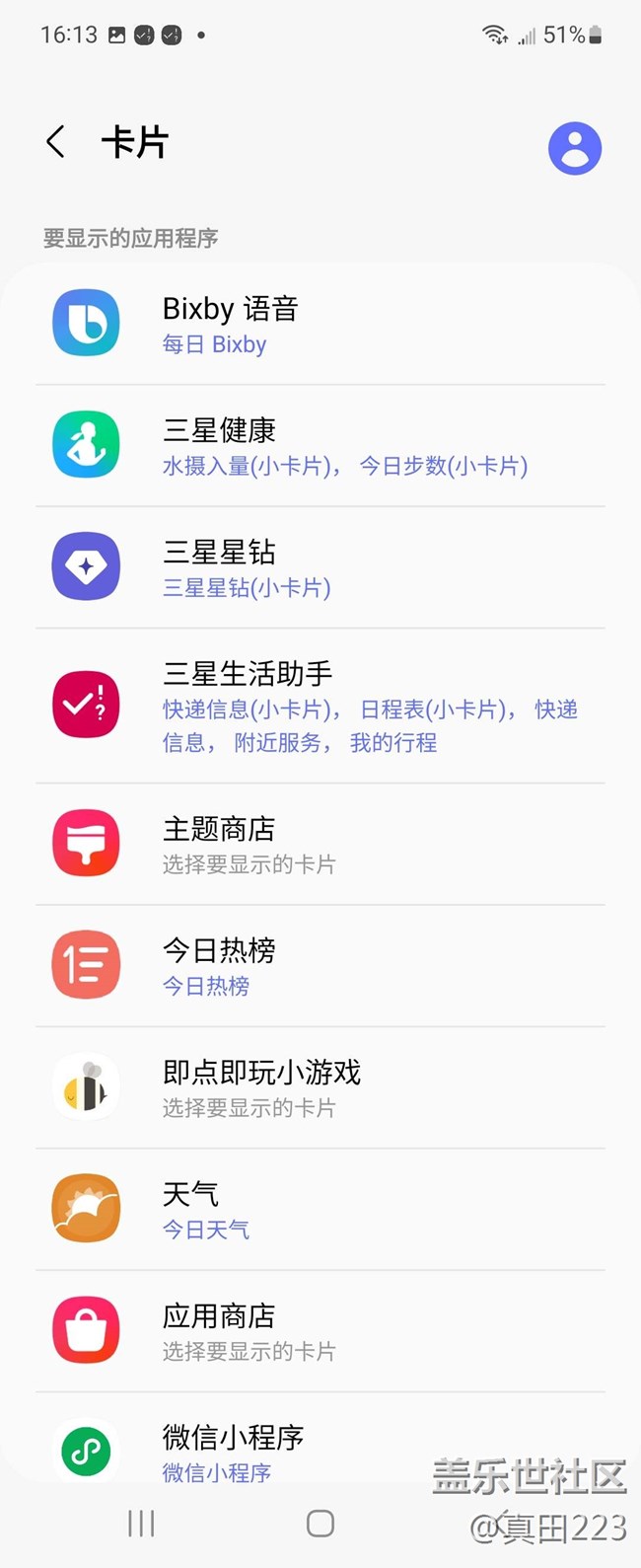The width and height of the screenshot is (641, 1568).
Task: Open Bixby 语音 card settings
Action: pos(320,324)
